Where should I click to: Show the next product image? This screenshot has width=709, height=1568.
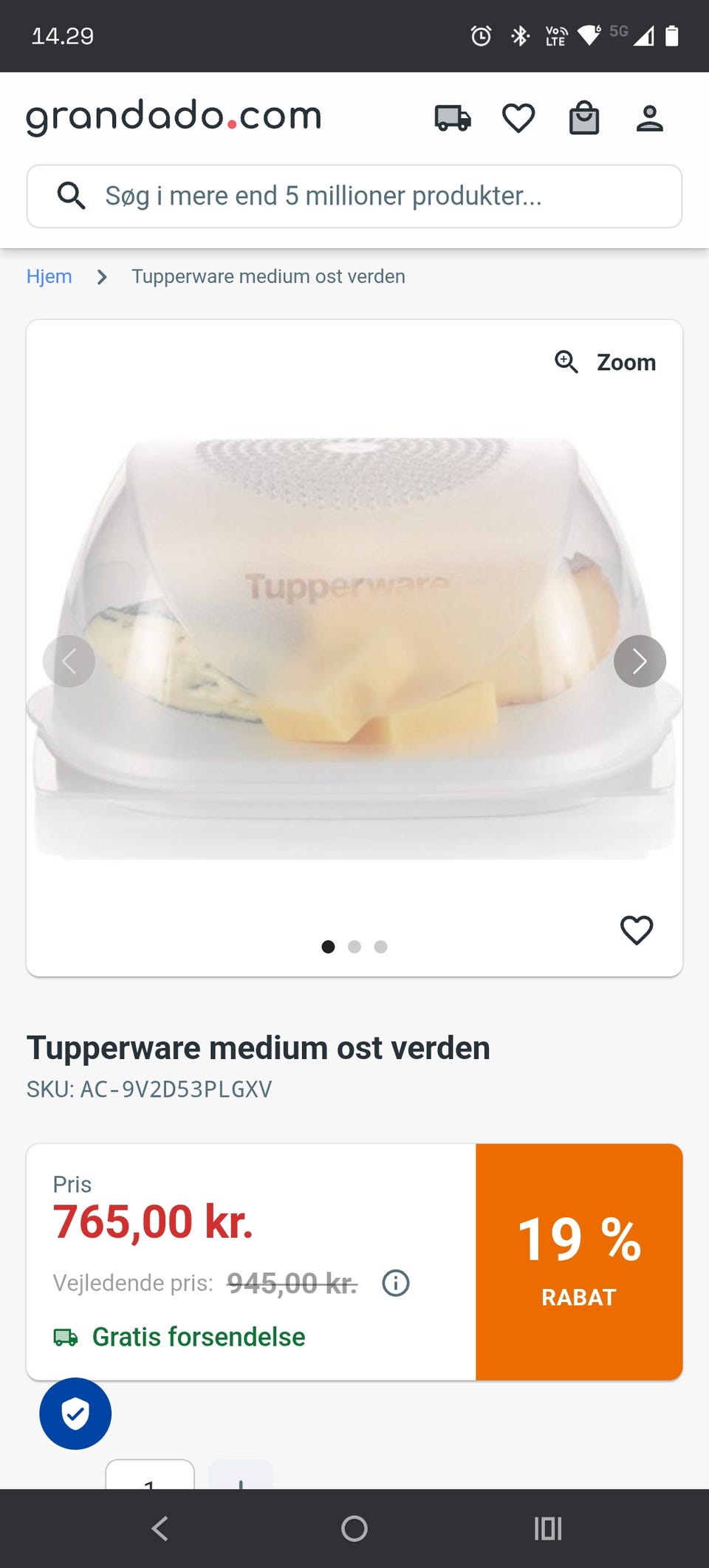click(640, 661)
